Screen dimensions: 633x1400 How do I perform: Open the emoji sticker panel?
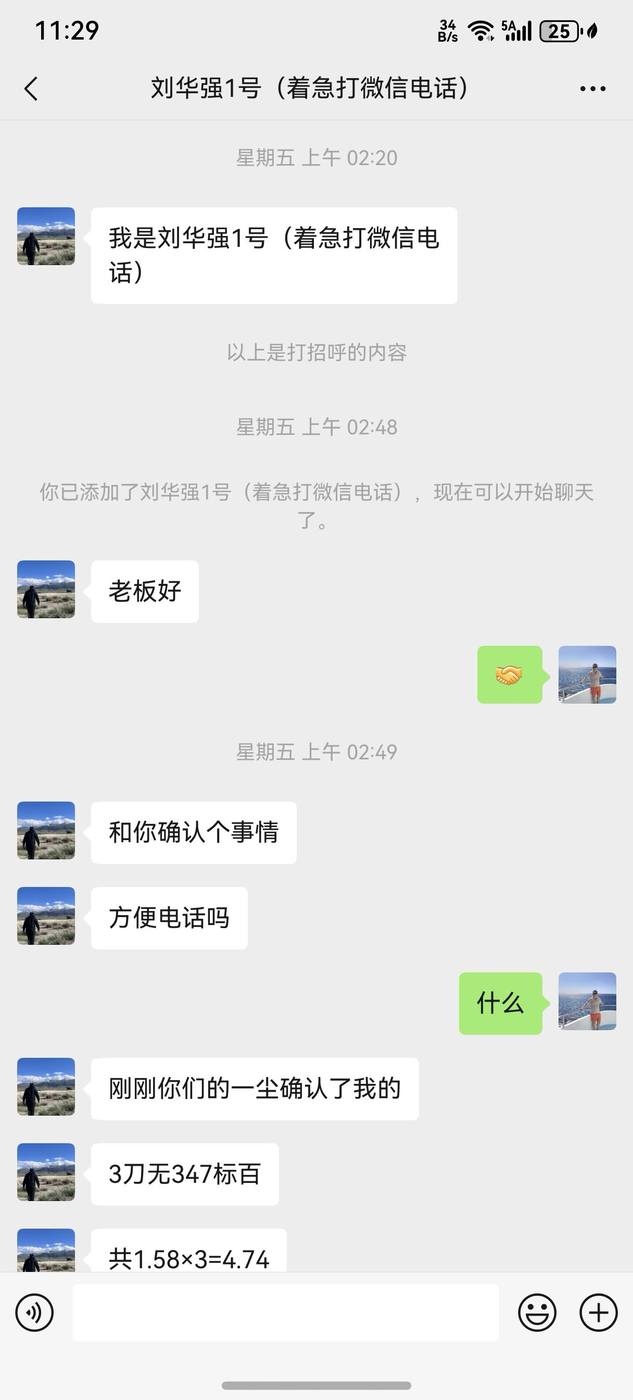click(537, 1312)
